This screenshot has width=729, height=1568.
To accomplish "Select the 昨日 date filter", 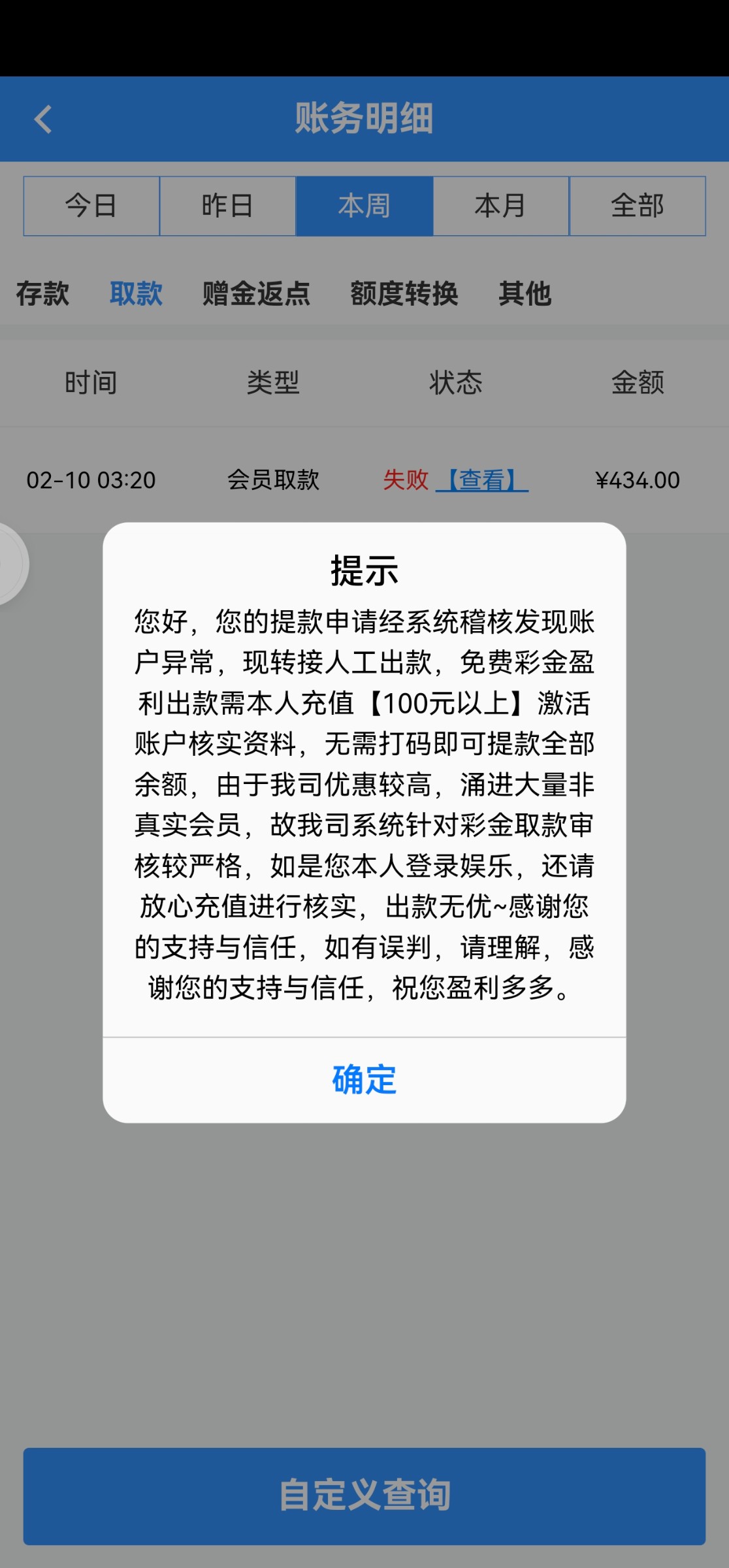I will click(227, 206).
